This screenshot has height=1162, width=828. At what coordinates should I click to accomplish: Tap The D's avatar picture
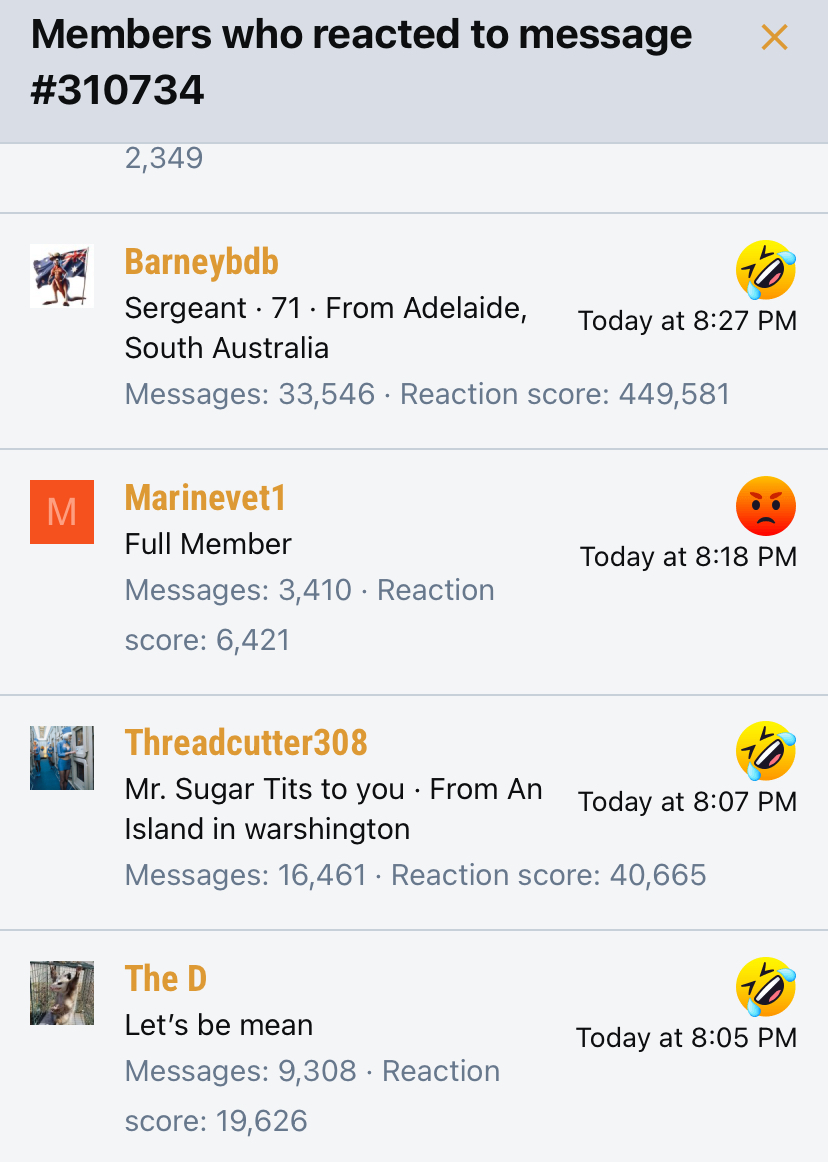[62, 993]
